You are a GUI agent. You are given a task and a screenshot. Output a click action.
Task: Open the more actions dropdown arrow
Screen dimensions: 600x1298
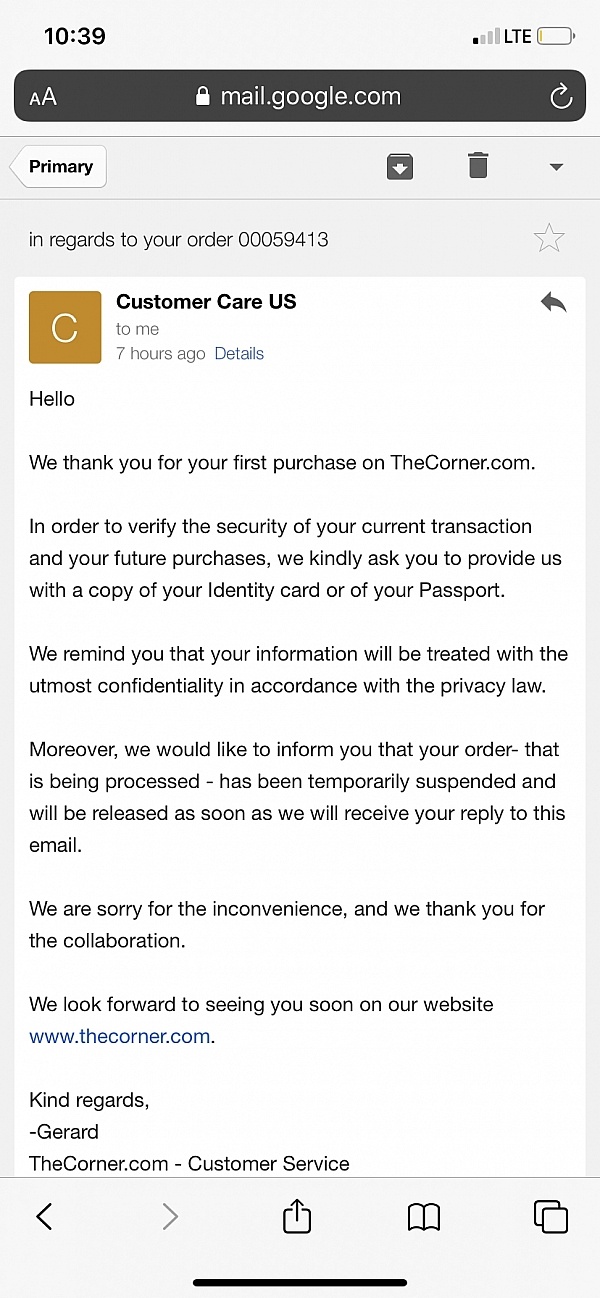tap(557, 167)
